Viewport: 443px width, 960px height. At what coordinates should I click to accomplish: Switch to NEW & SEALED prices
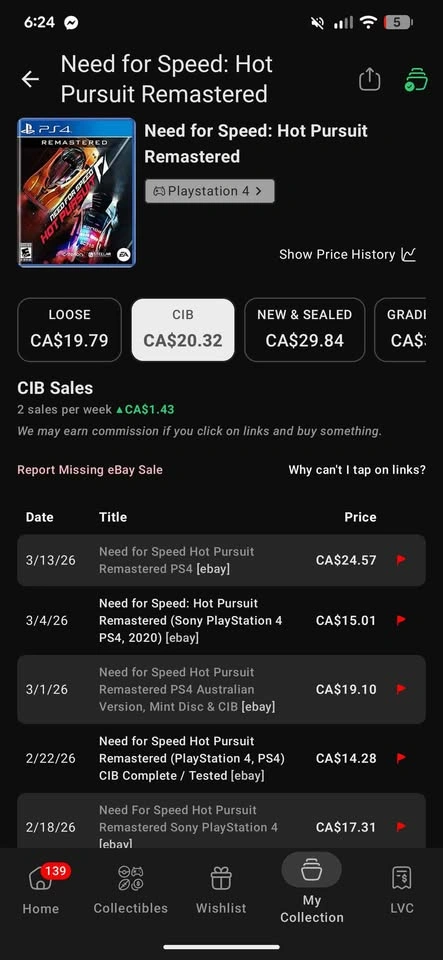click(305, 329)
